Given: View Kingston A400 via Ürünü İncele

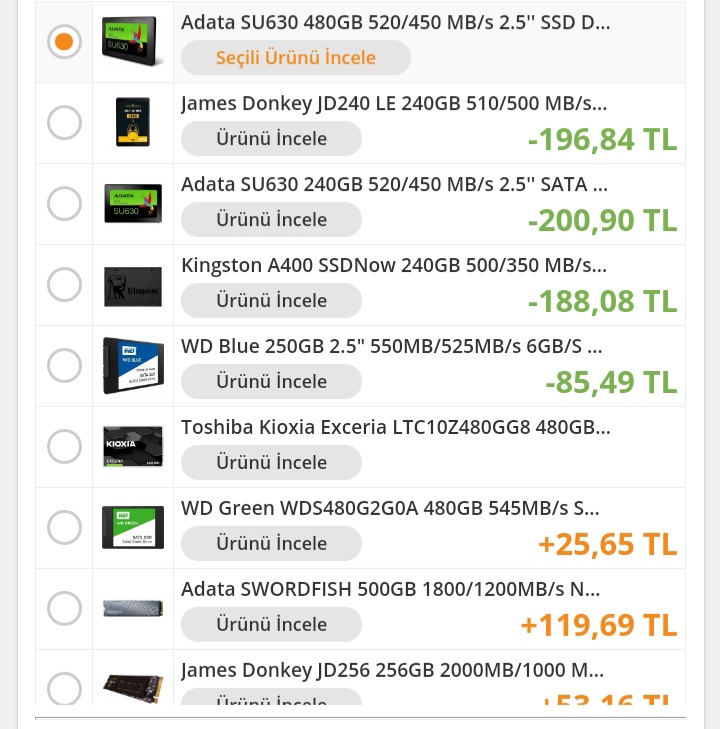Looking at the screenshot, I should tap(271, 301).
